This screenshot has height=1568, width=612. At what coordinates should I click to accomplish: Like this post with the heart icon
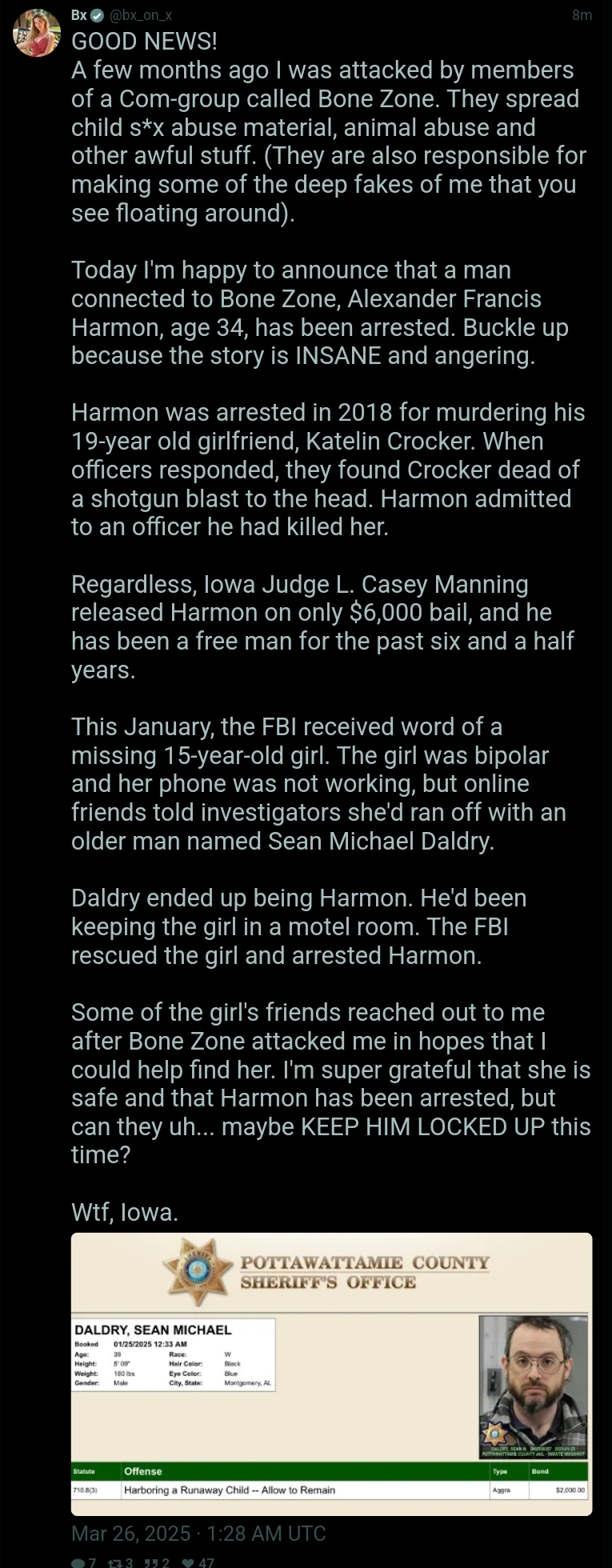click(x=189, y=1561)
